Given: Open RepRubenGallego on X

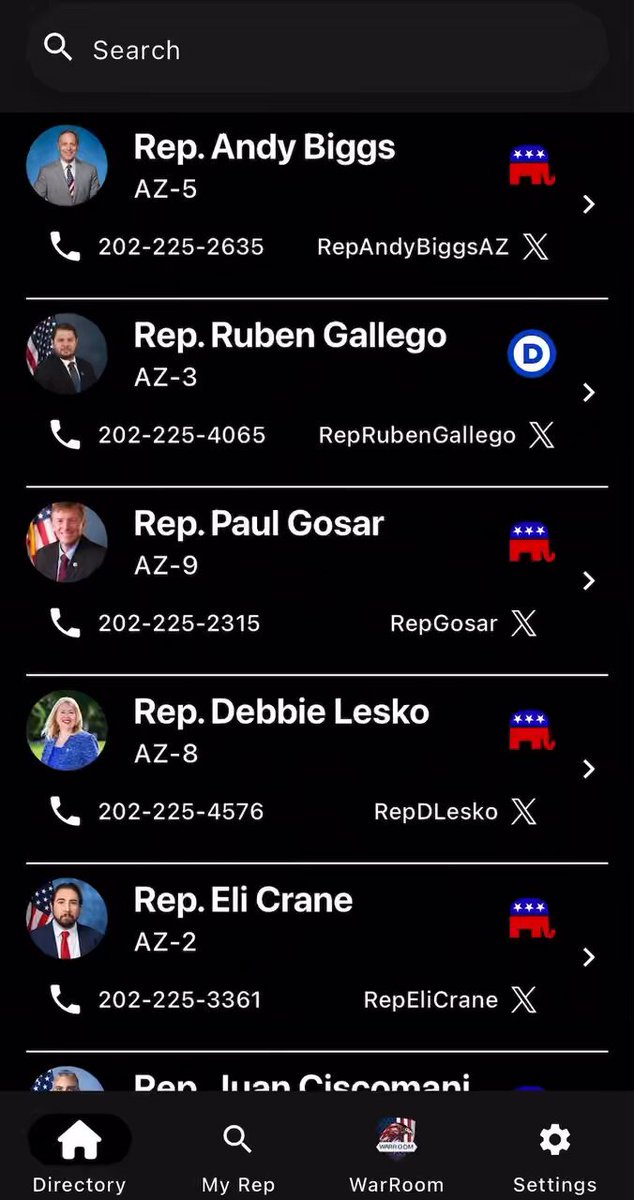Looking at the screenshot, I should [436, 435].
